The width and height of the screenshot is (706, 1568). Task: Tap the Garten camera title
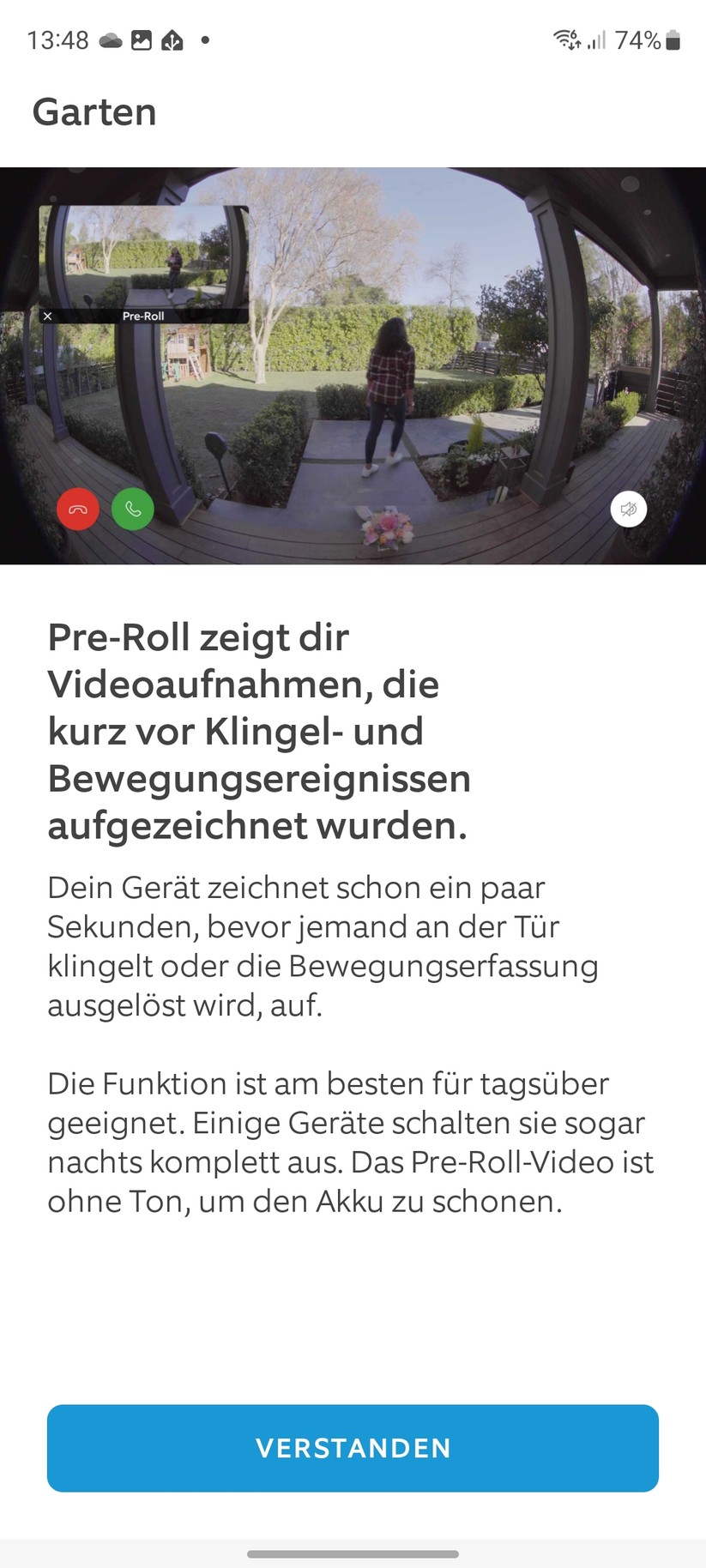pos(94,112)
